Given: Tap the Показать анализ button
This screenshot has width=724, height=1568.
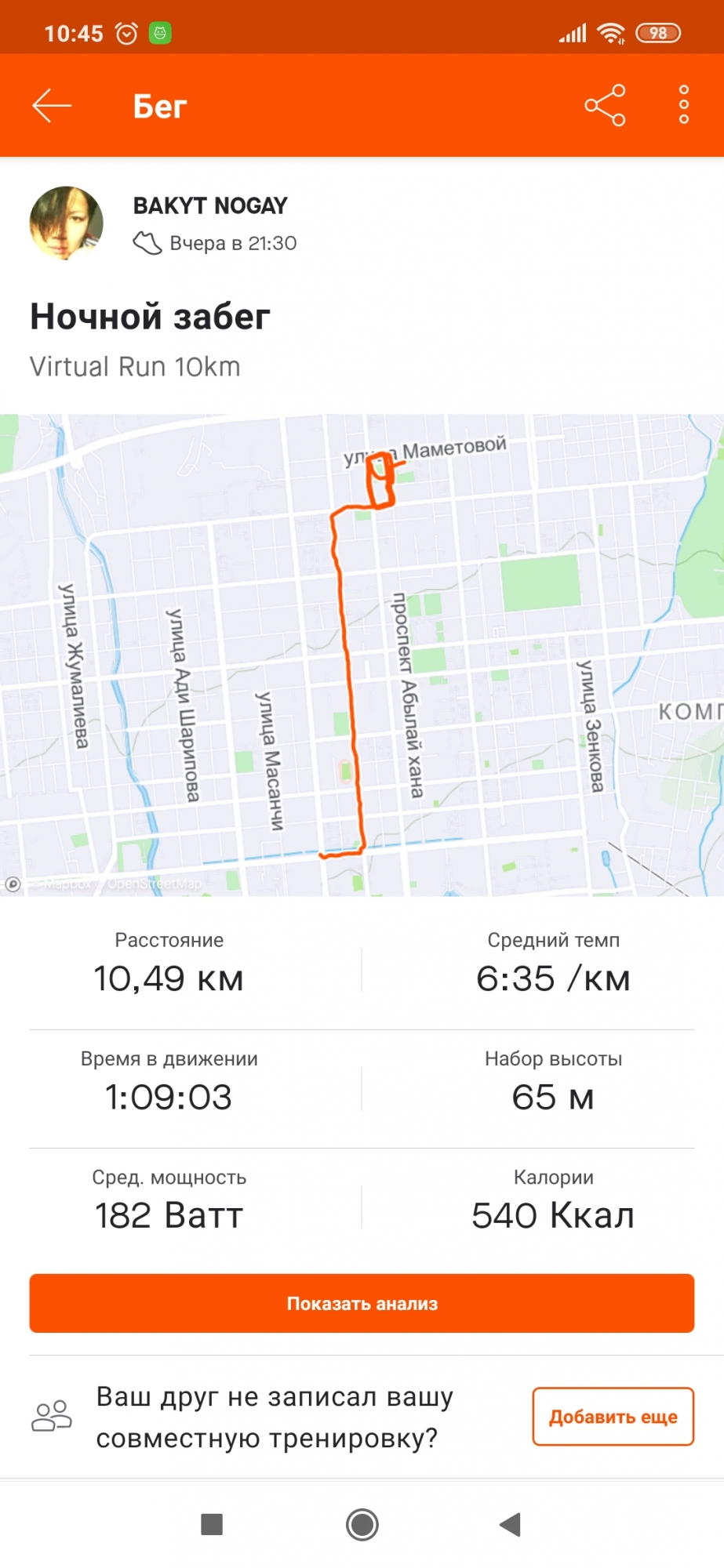Looking at the screenshot, I should click(x=362, y=1303).
